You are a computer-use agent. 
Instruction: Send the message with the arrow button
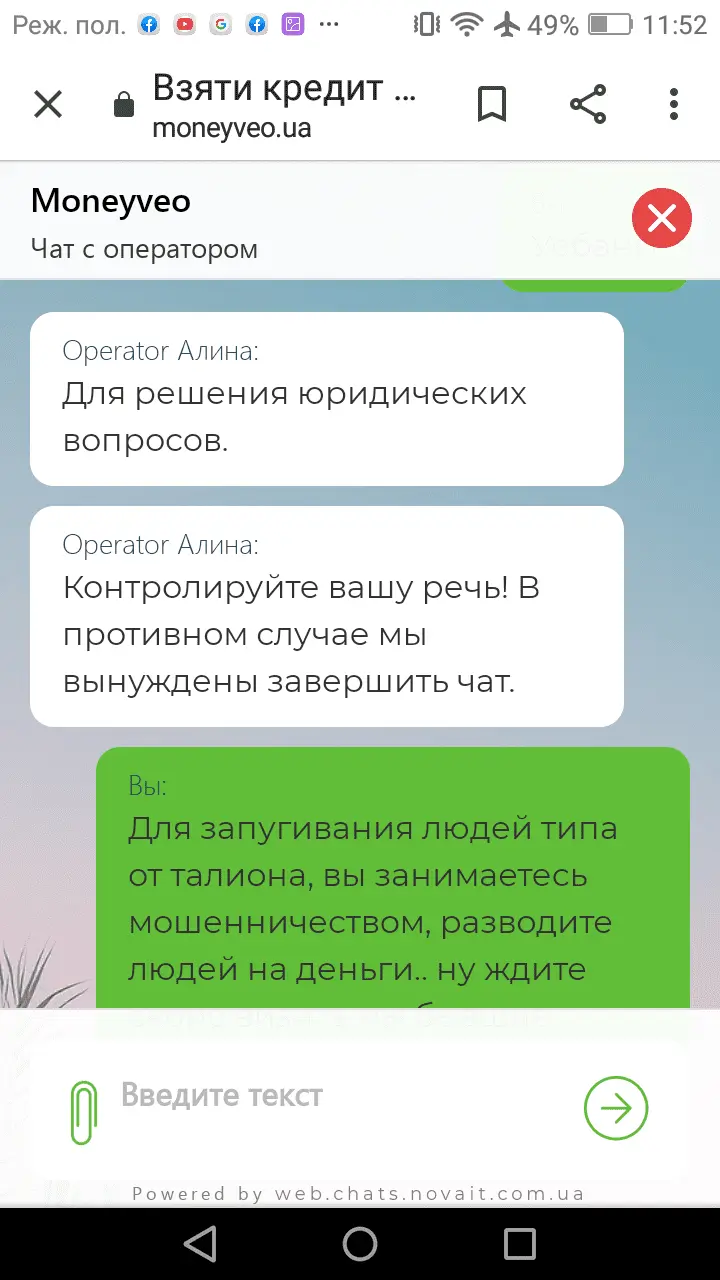click(x=616, y=1108)
